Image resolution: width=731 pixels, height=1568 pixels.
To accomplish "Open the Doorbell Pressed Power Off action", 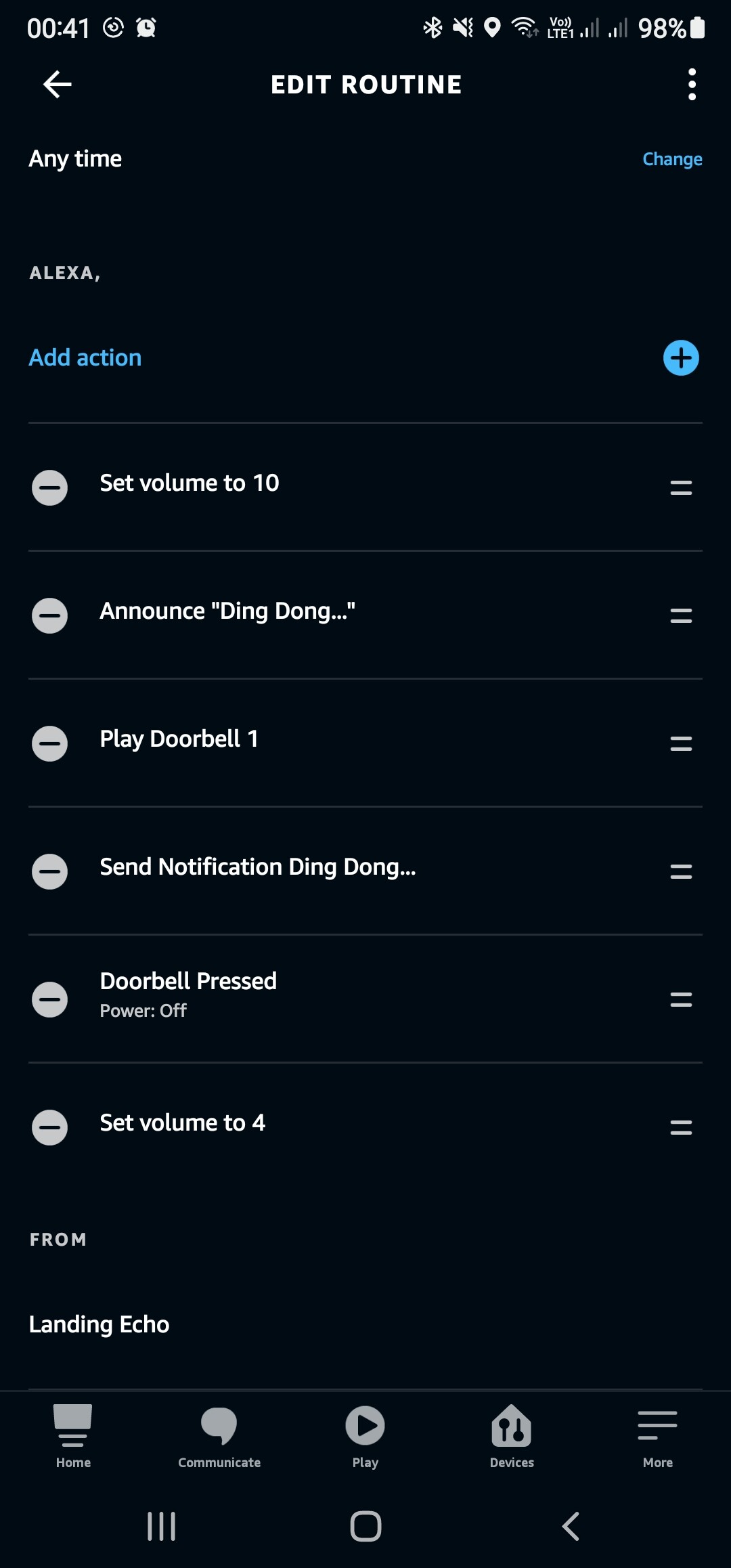I will click(188, 995).
